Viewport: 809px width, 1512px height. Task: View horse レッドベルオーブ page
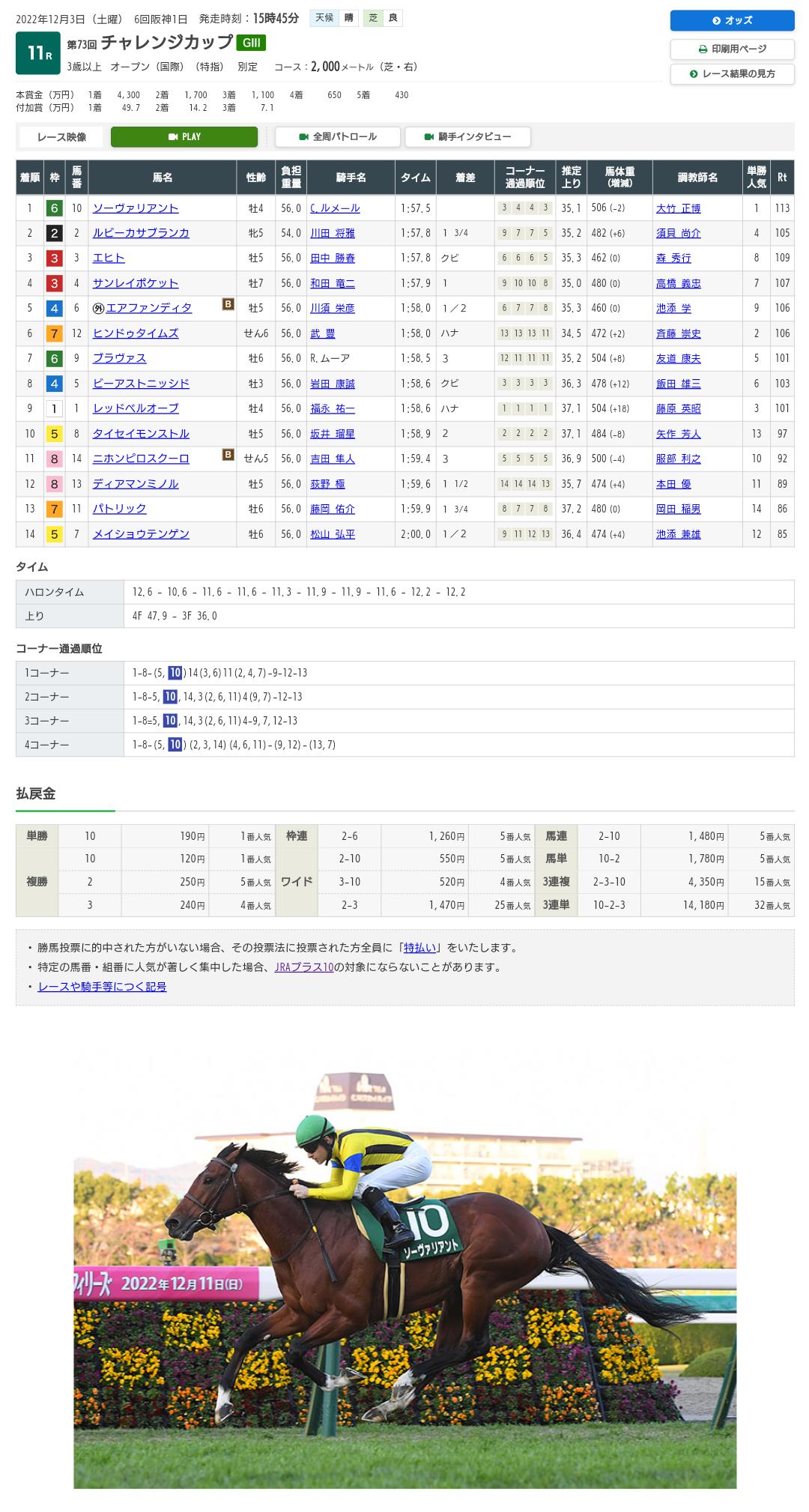pyautogui.click(x=136, y=408)
